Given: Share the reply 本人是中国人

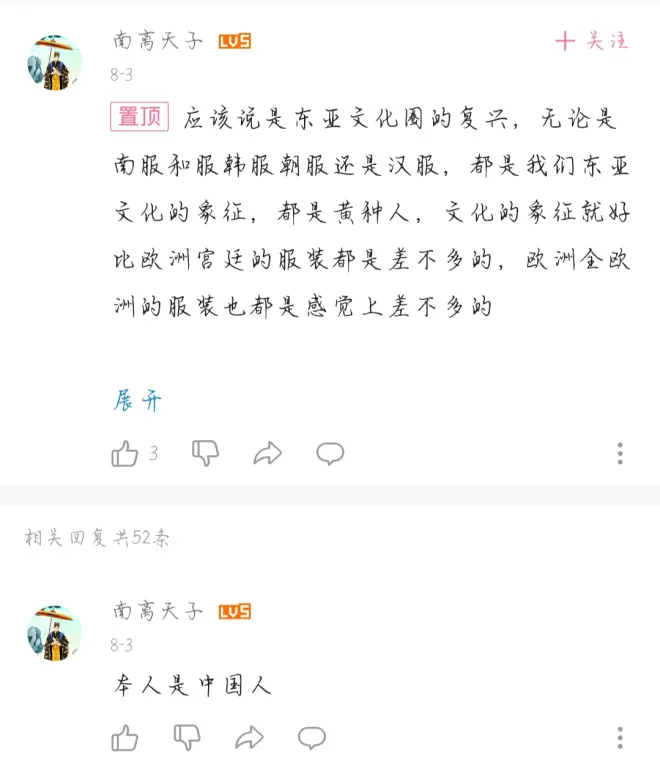Looking at the screenshot, I should click(249, 739).
